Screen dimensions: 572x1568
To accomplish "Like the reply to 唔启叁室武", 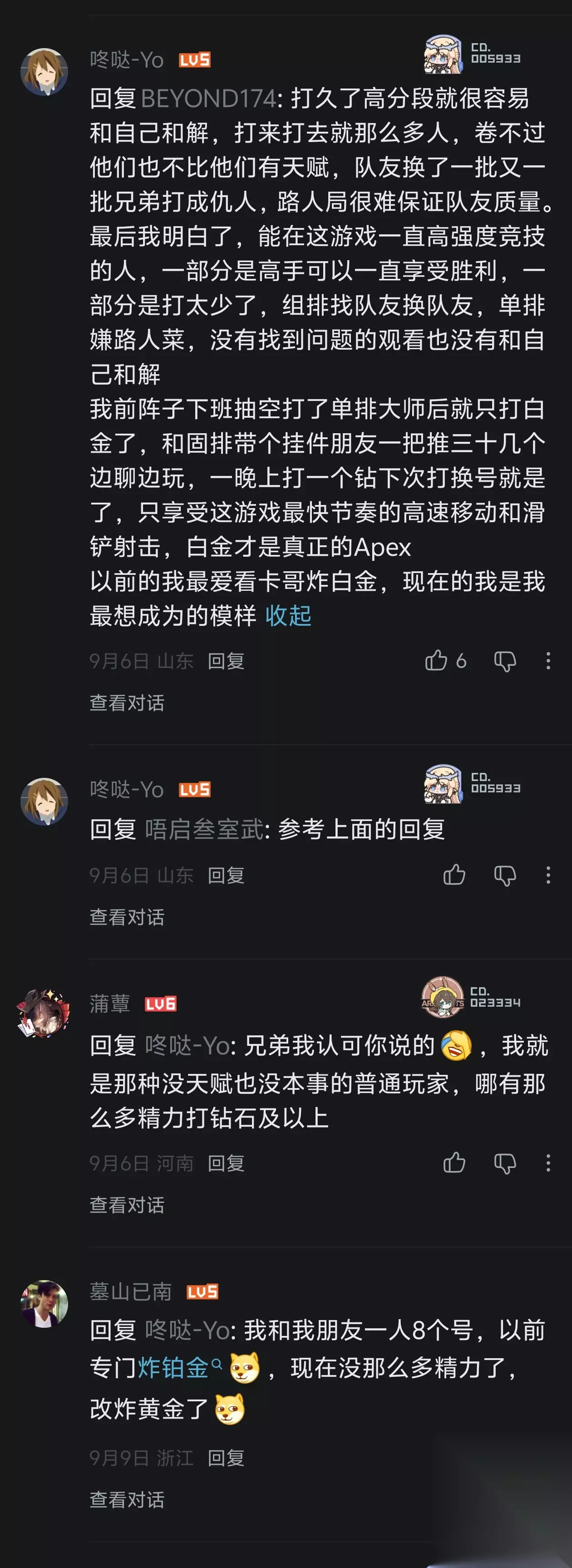I will (x=454, y=875).
